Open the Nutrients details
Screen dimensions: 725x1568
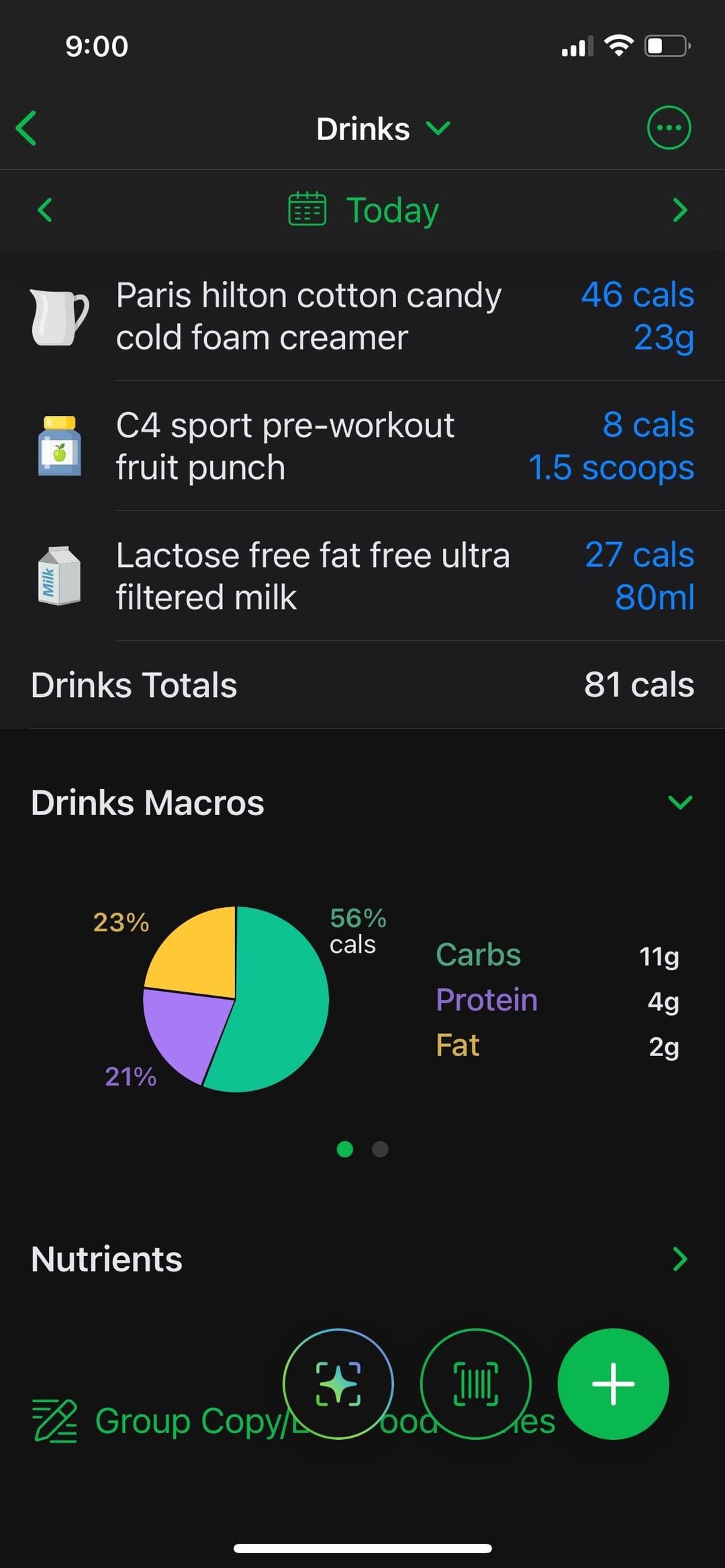[679, 1259]
